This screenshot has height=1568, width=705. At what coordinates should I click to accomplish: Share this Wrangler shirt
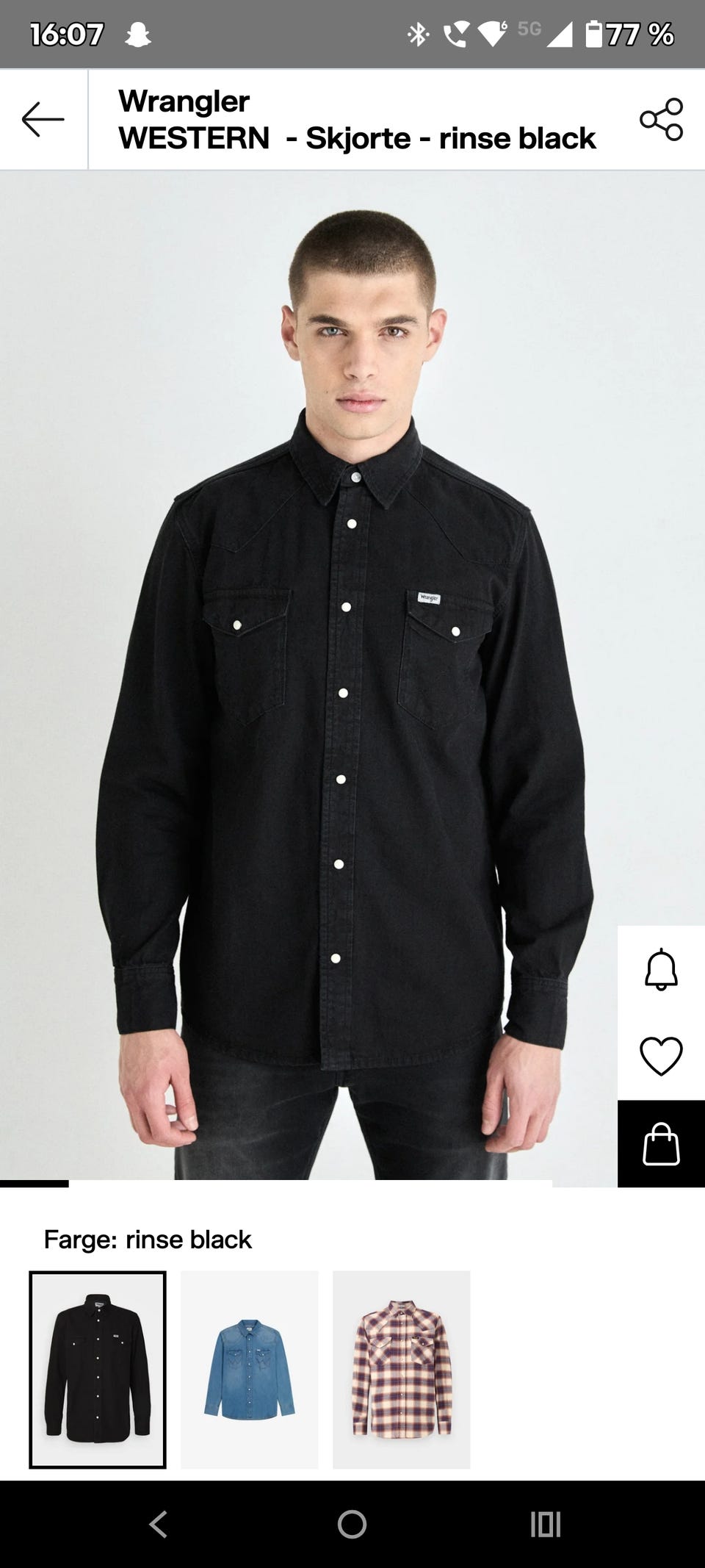pyautogui.click(x=661, y=120)
